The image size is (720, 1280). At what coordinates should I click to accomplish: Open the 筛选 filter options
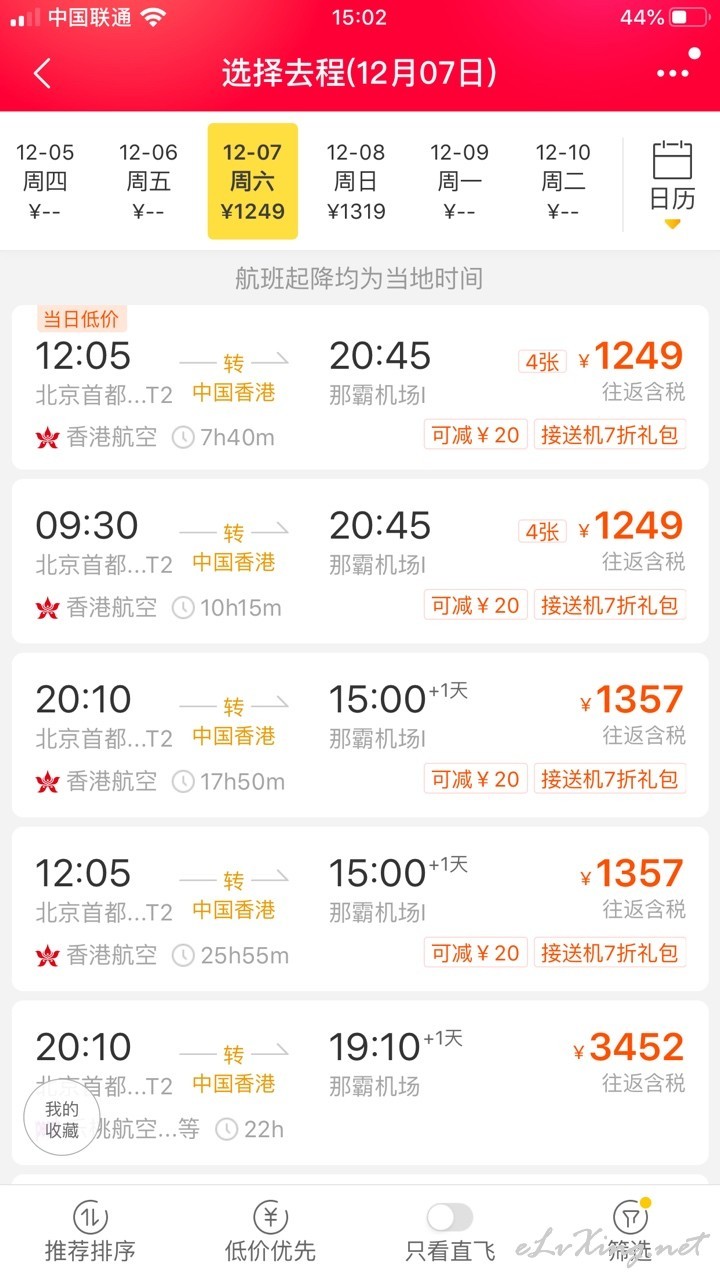630,1231
